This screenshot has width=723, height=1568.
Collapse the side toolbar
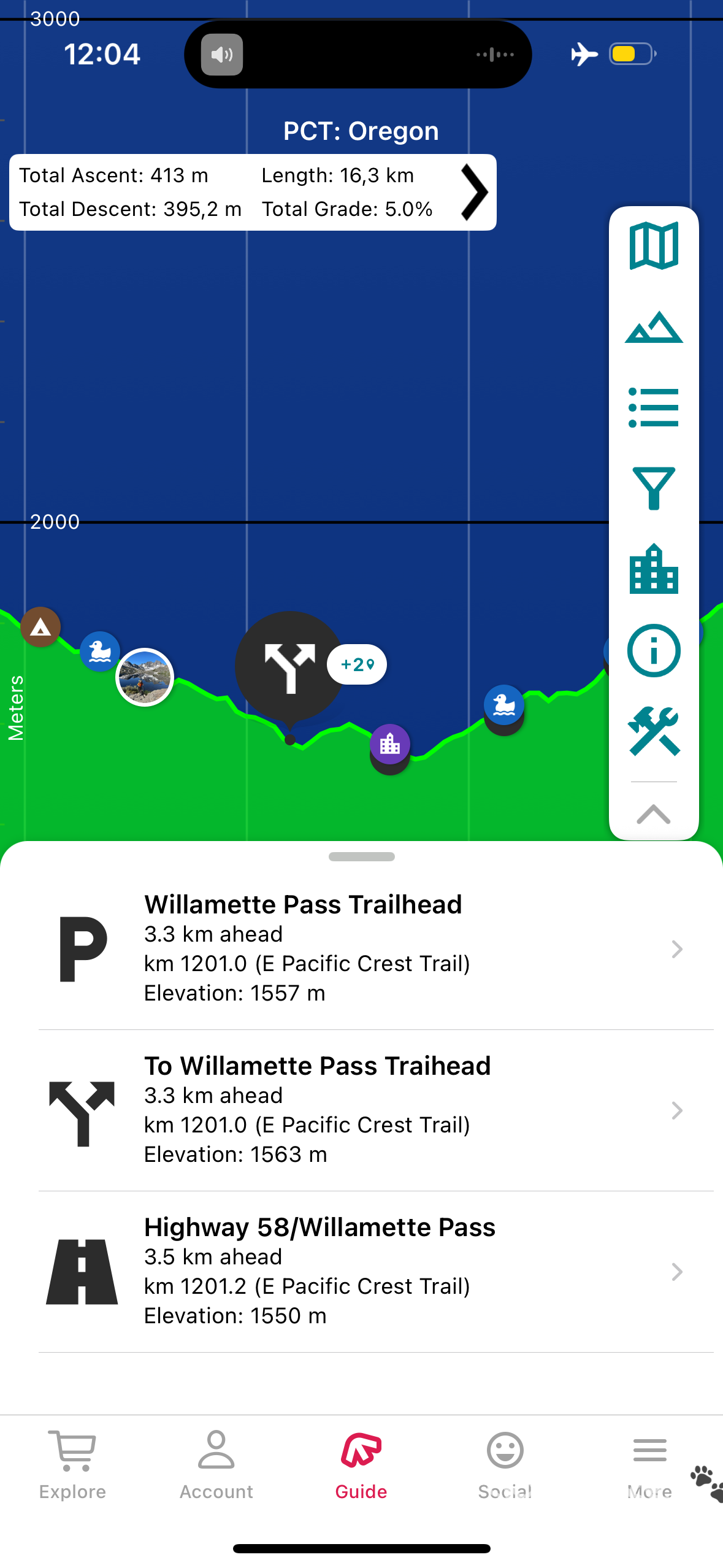tap(653, 813)
